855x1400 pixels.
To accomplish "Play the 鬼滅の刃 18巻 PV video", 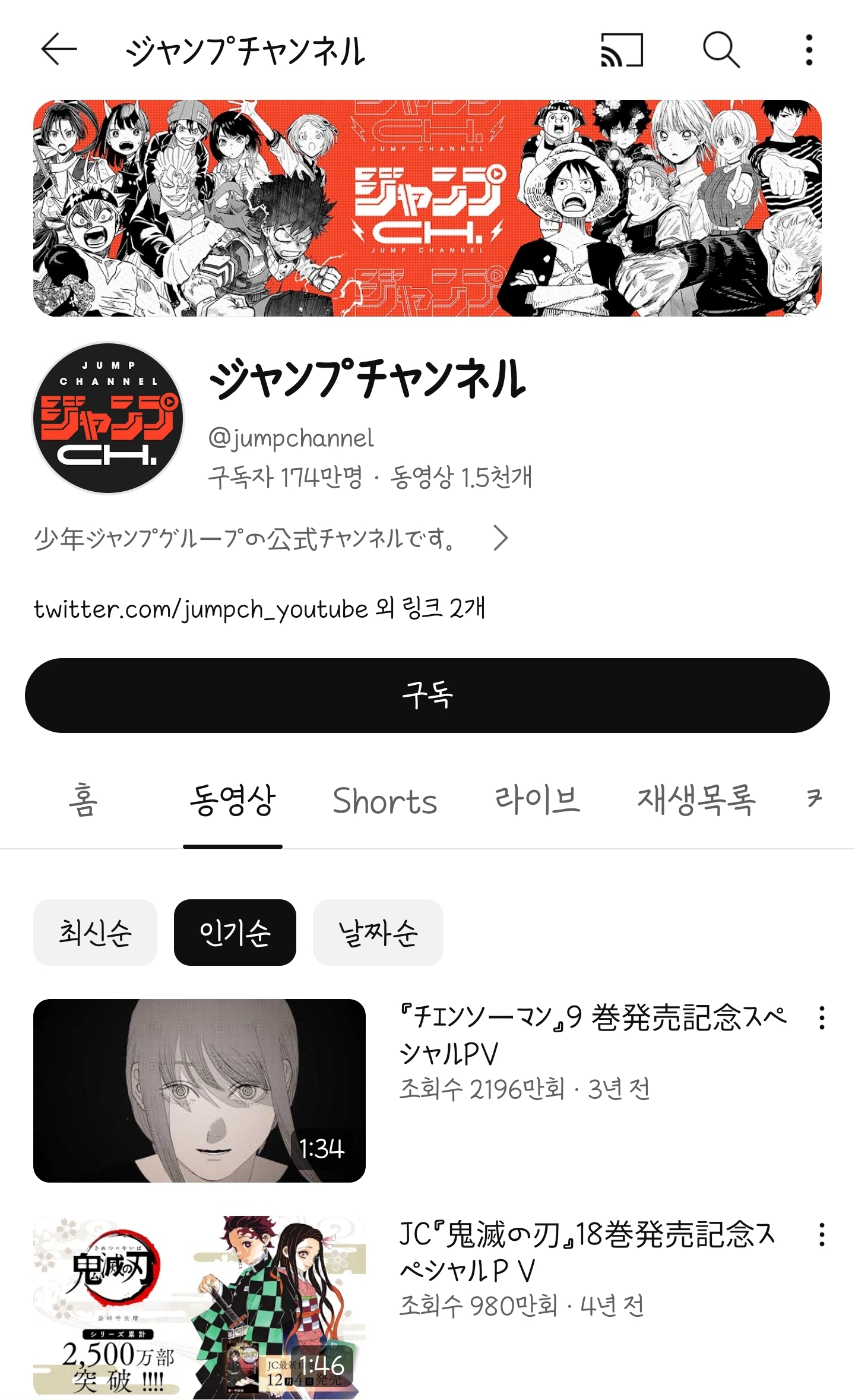I will (199, 1307).
